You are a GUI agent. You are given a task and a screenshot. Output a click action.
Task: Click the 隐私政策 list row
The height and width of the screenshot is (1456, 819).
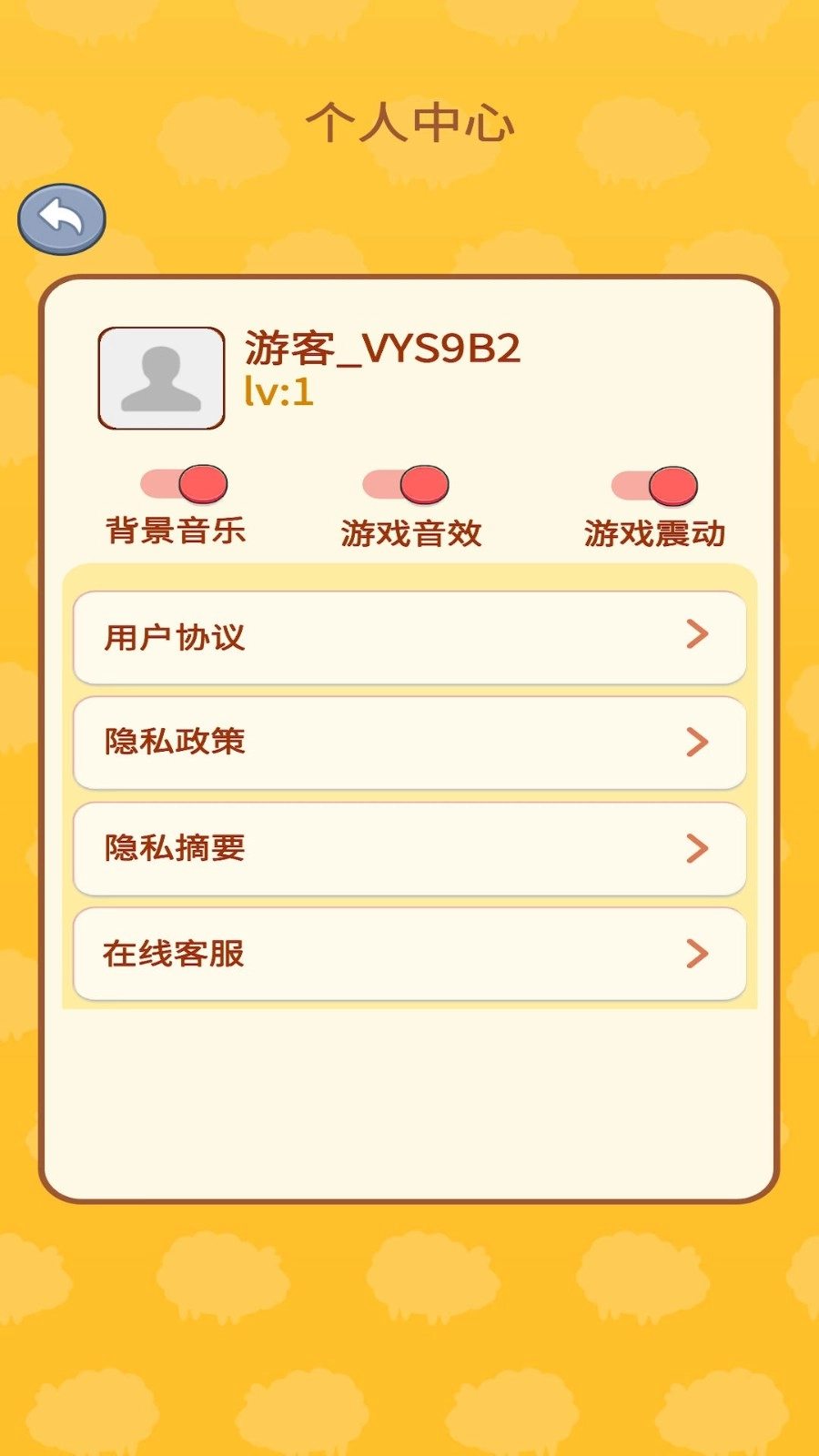coord(409,743)
